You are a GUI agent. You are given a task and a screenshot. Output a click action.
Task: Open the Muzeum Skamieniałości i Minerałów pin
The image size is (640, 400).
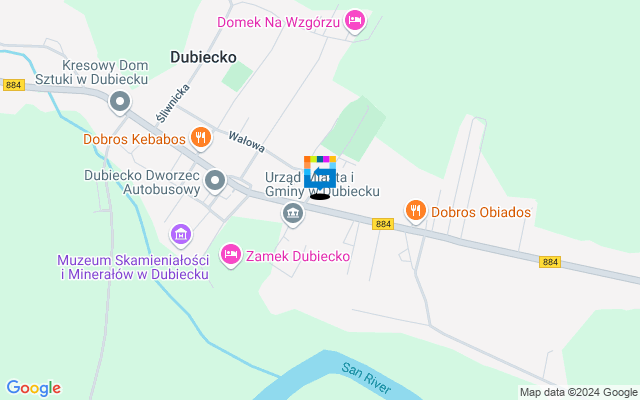click(x=181, y=235)
